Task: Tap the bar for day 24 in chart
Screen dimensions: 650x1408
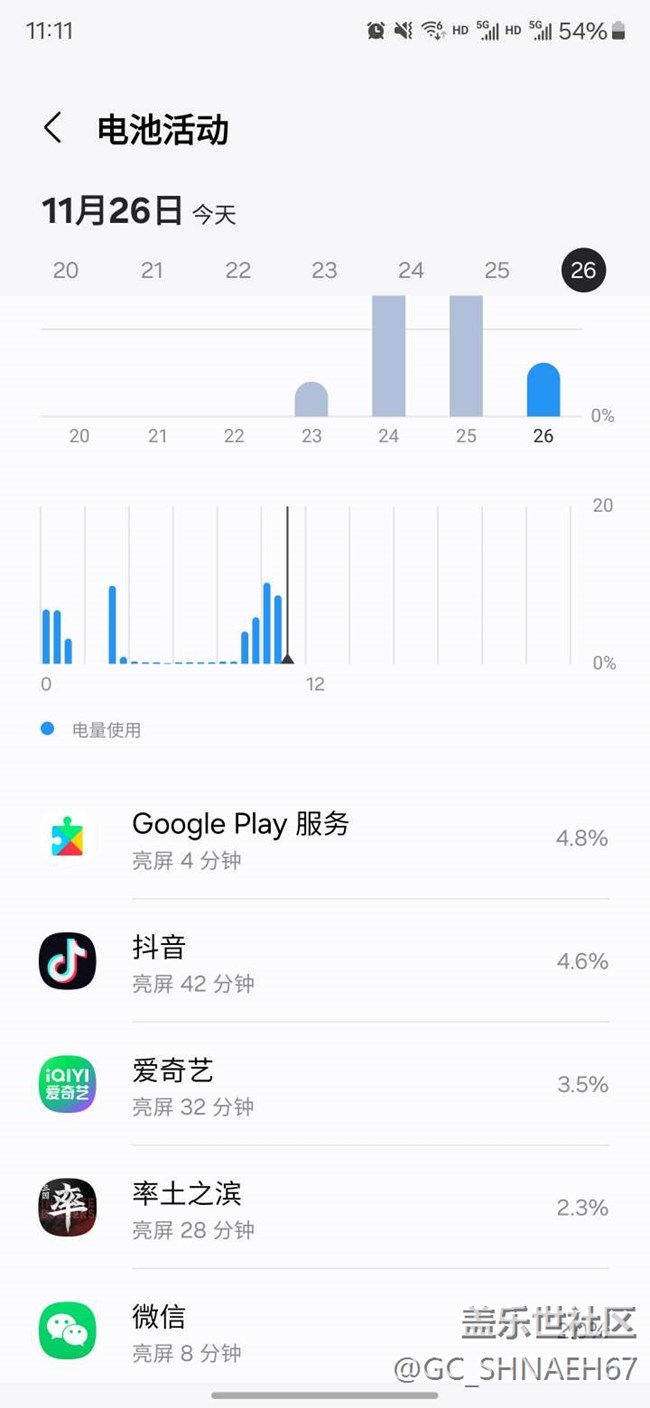Action: coord(389,356)
